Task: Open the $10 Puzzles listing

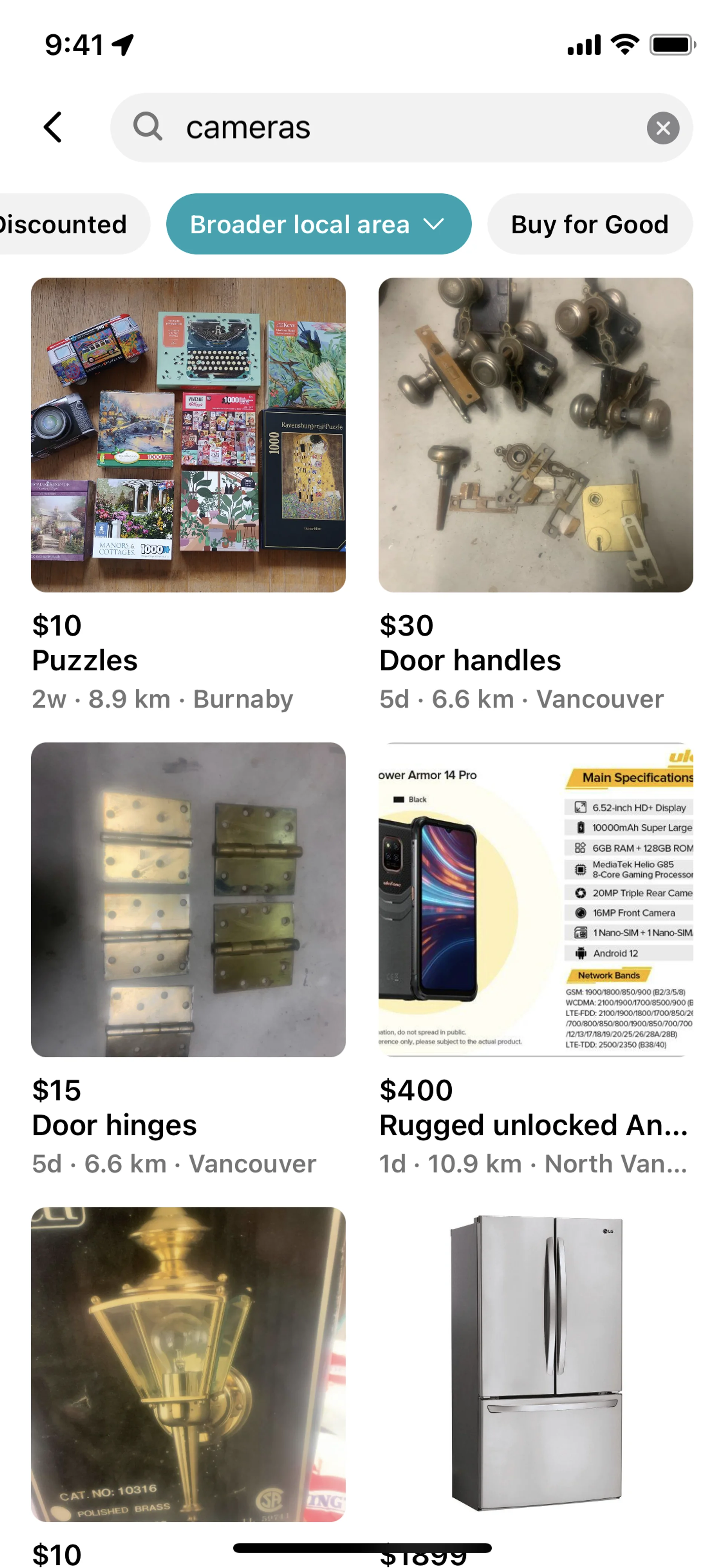Action: coord(188,435)
